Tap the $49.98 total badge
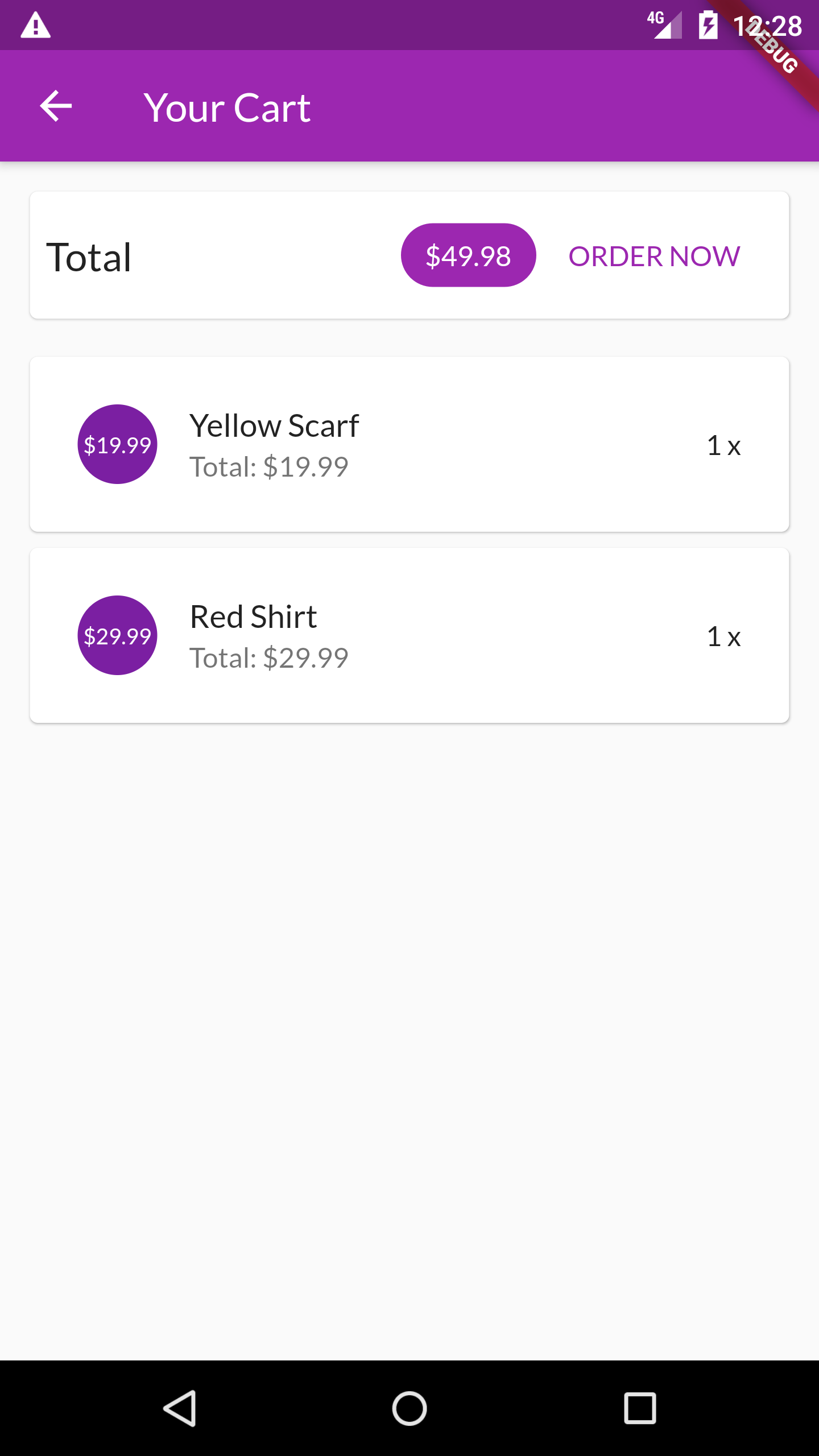The width and height of the screenshot is (819, 1456). click(x=468, y=255)
